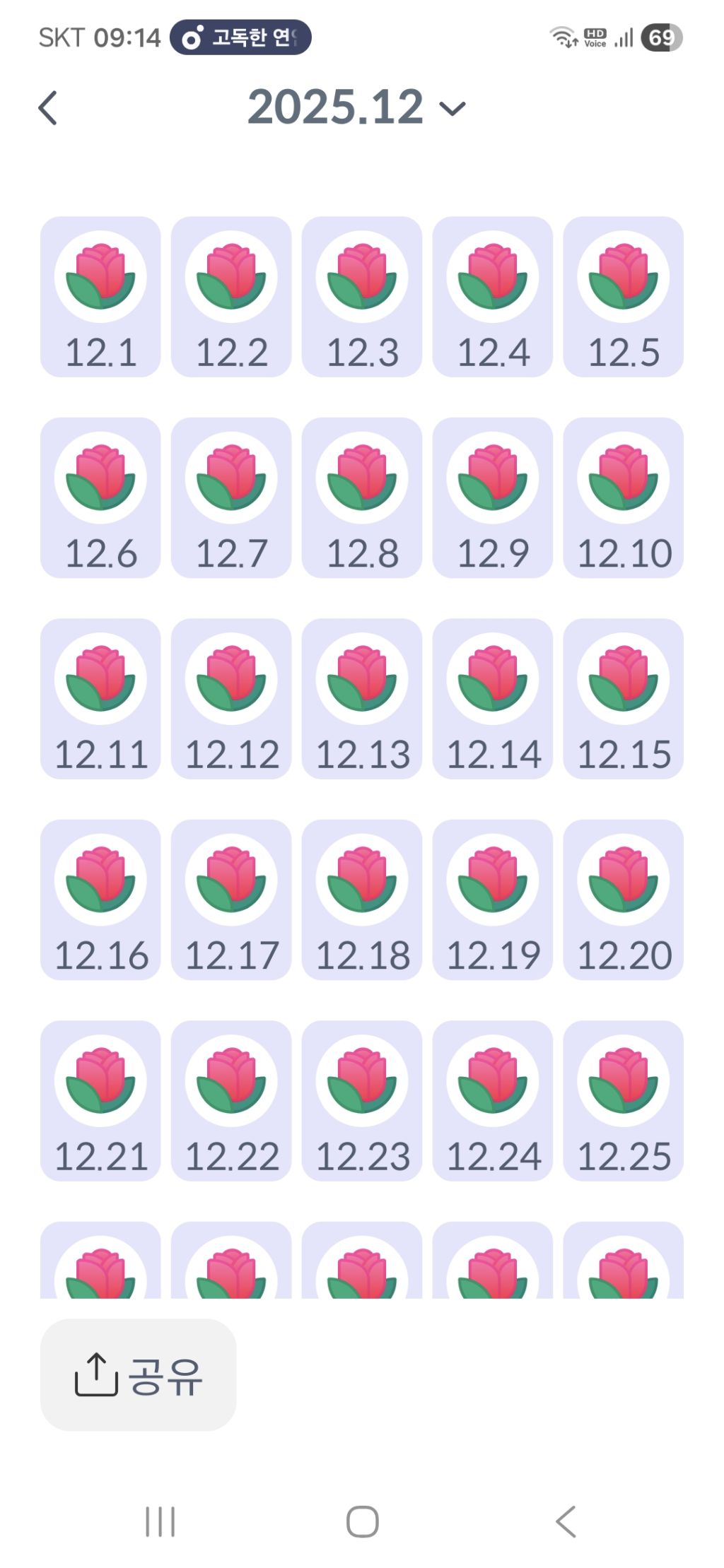The height and width of the screenshot is (1568, 724).
Task: Open the 12.11 entry
Action: (100, 698)
